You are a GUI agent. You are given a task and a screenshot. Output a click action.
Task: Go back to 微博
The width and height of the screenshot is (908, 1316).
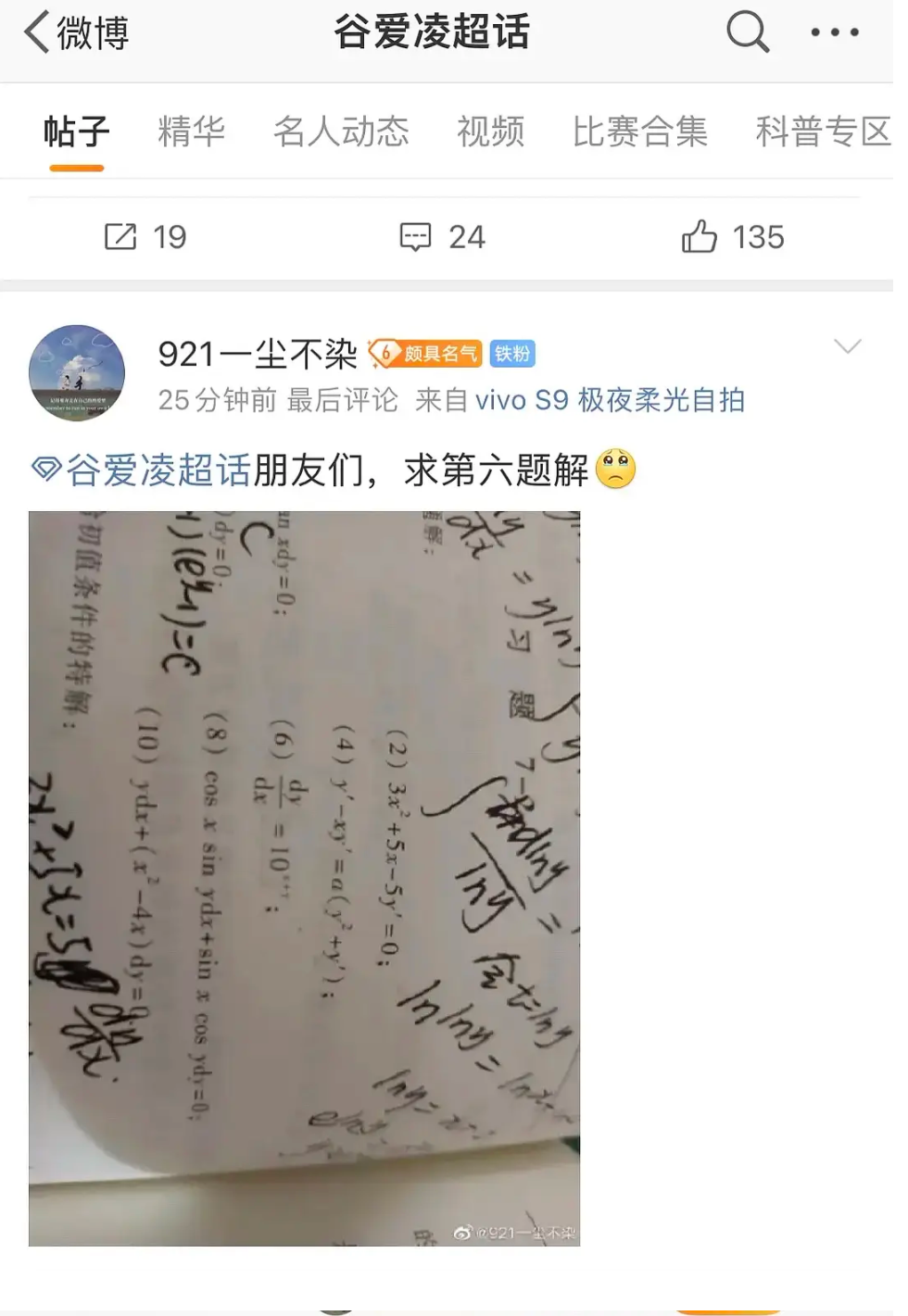click(x=76, y=33)
